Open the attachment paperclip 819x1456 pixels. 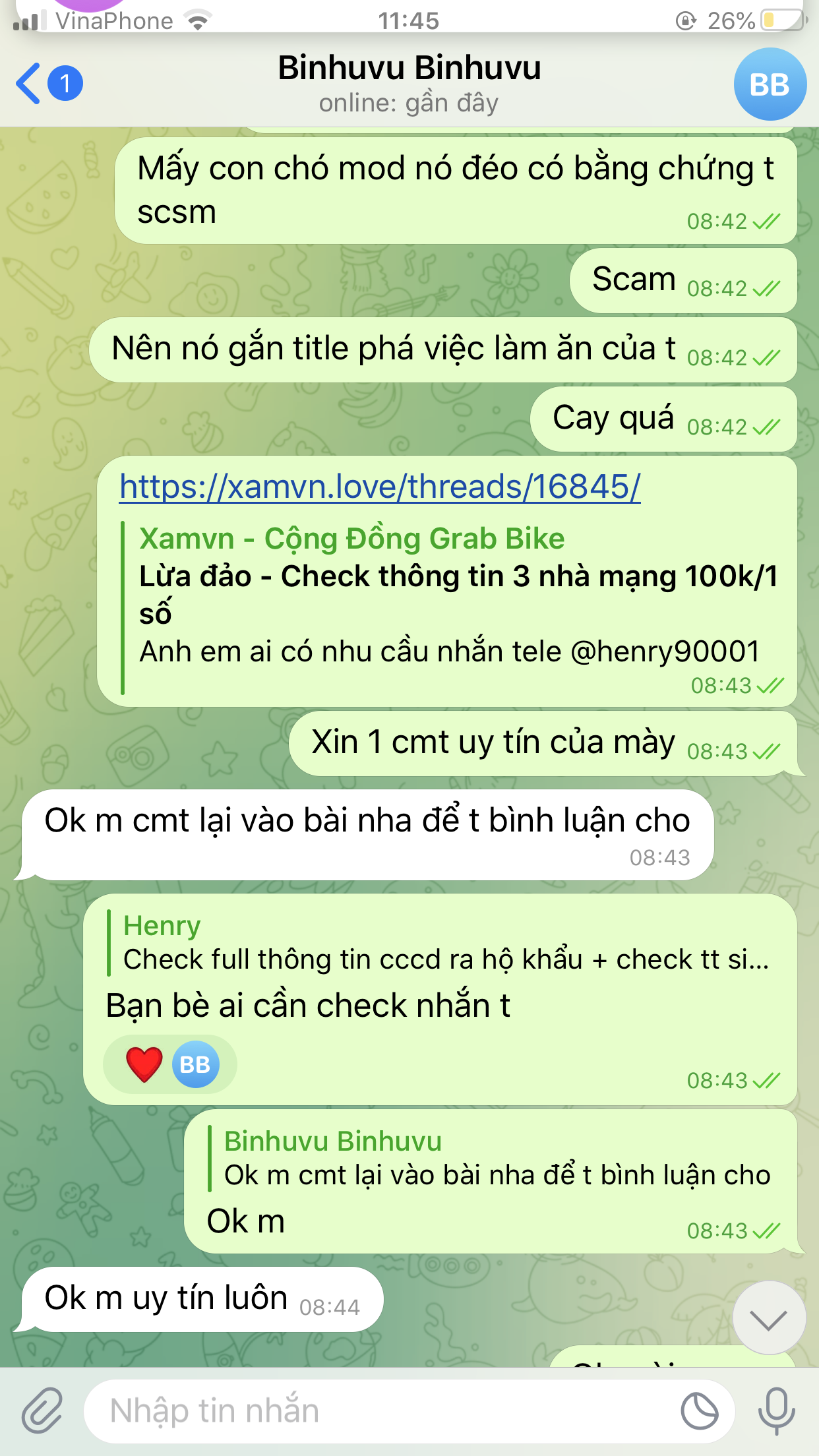[42, 1410]
